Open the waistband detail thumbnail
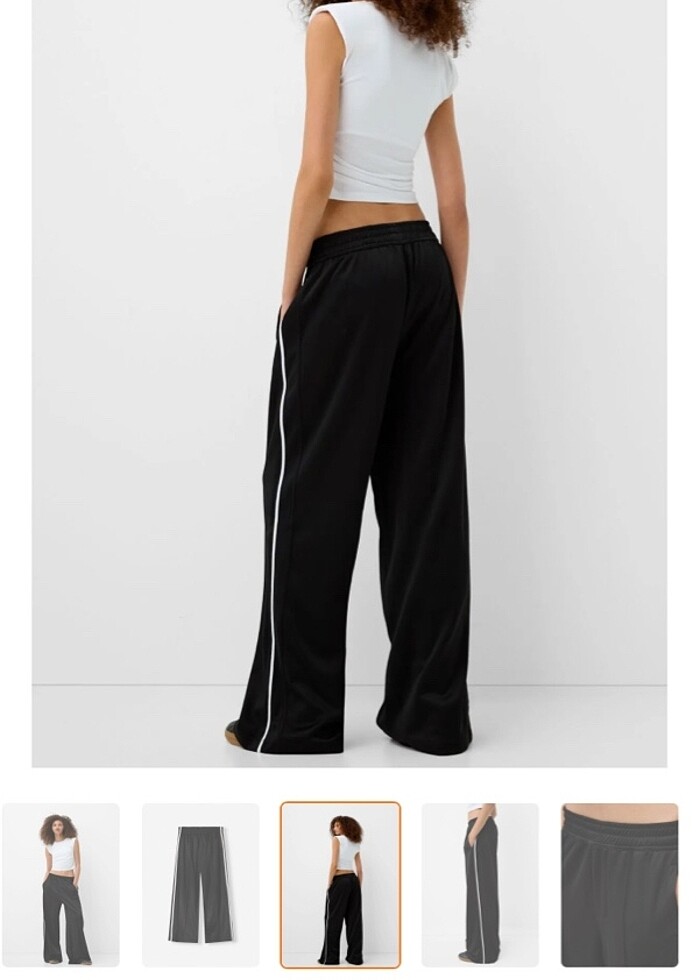The width and height of the screenshot is (700, 980). 620,884
